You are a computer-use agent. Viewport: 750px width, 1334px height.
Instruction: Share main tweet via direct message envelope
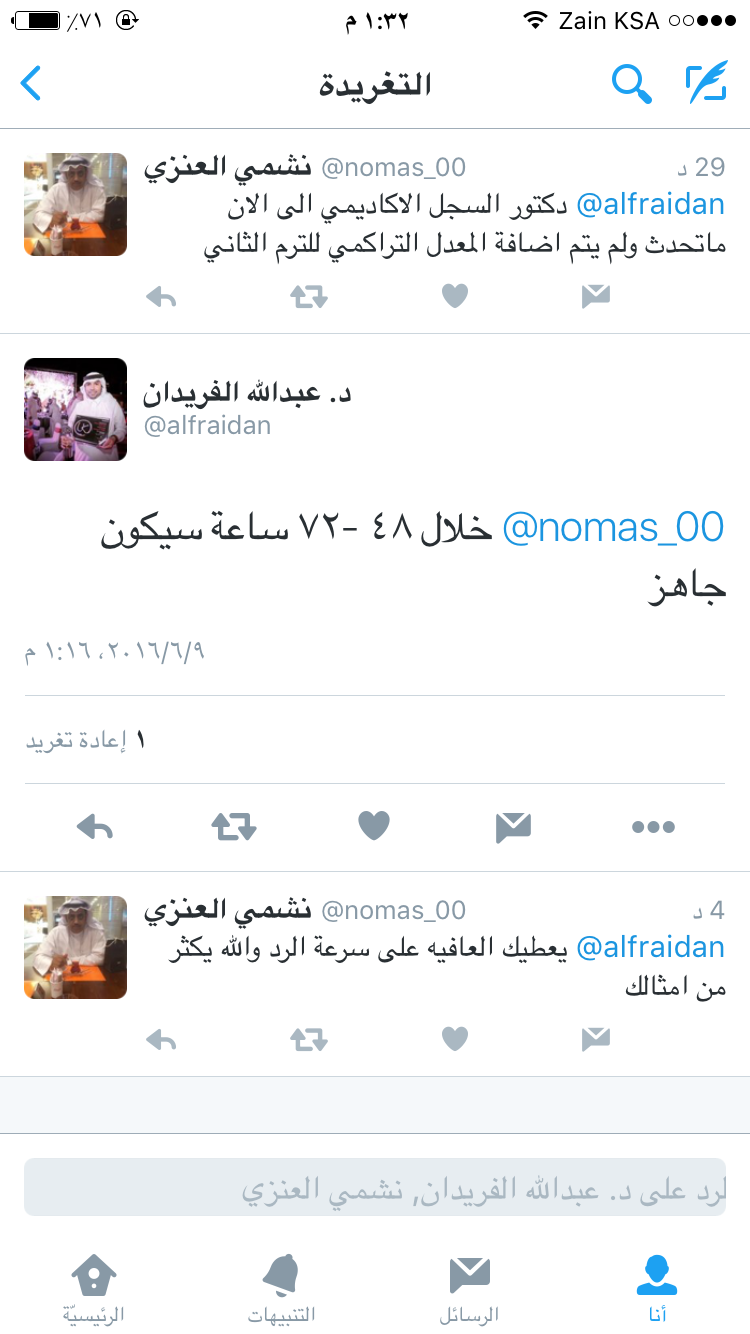[x=514, y=827]
